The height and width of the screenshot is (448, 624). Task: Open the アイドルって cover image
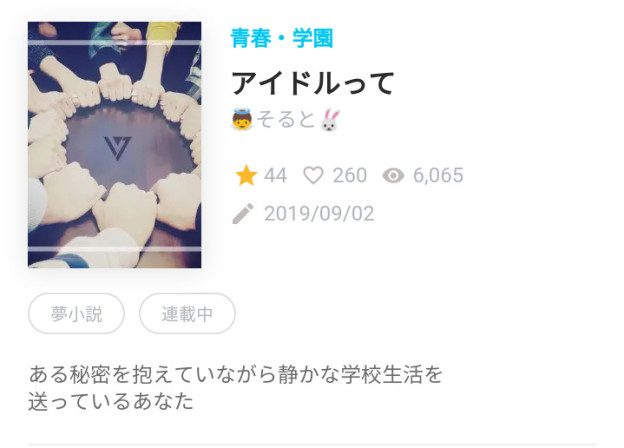(114, 145)
